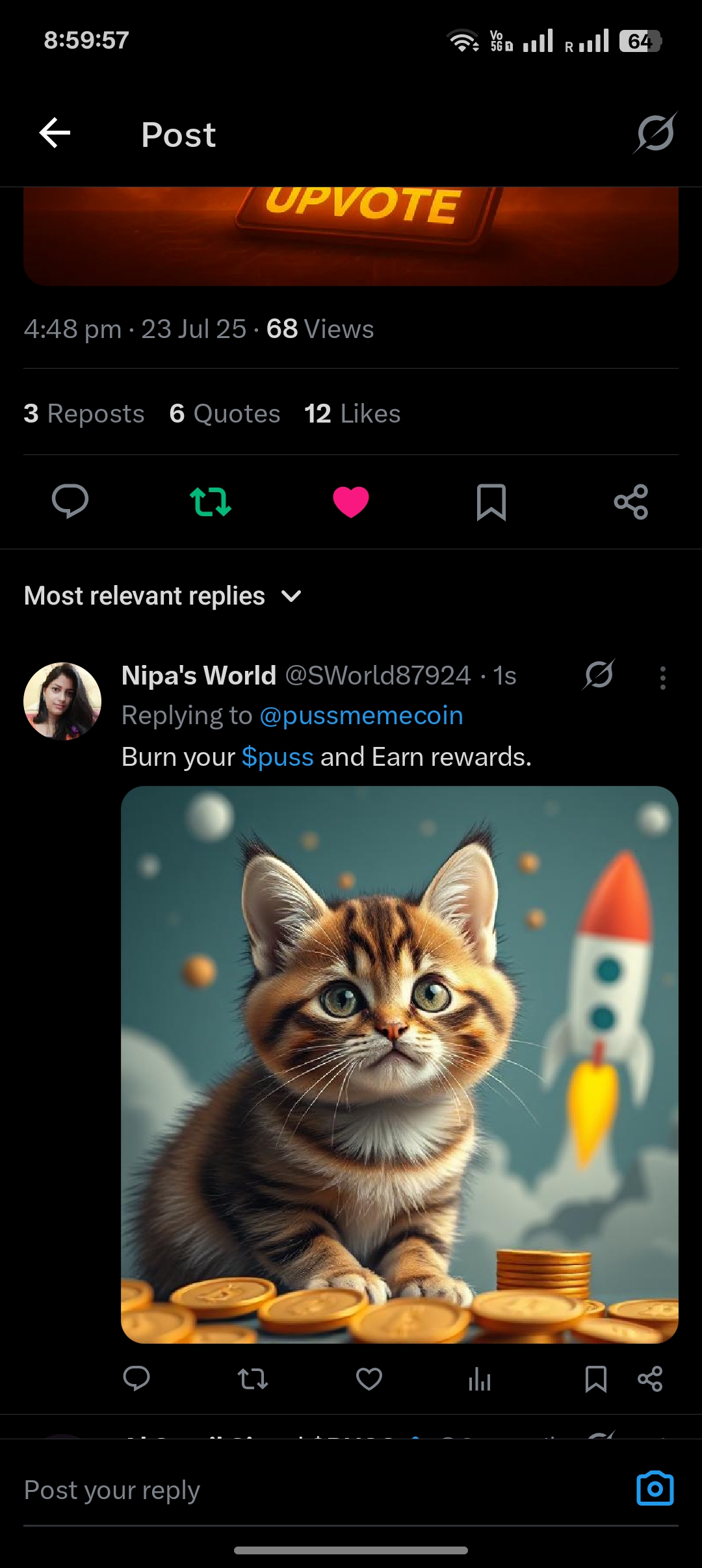Undo repost on the main post
Screen dimensions: 702x1568
tap(211, 501)
